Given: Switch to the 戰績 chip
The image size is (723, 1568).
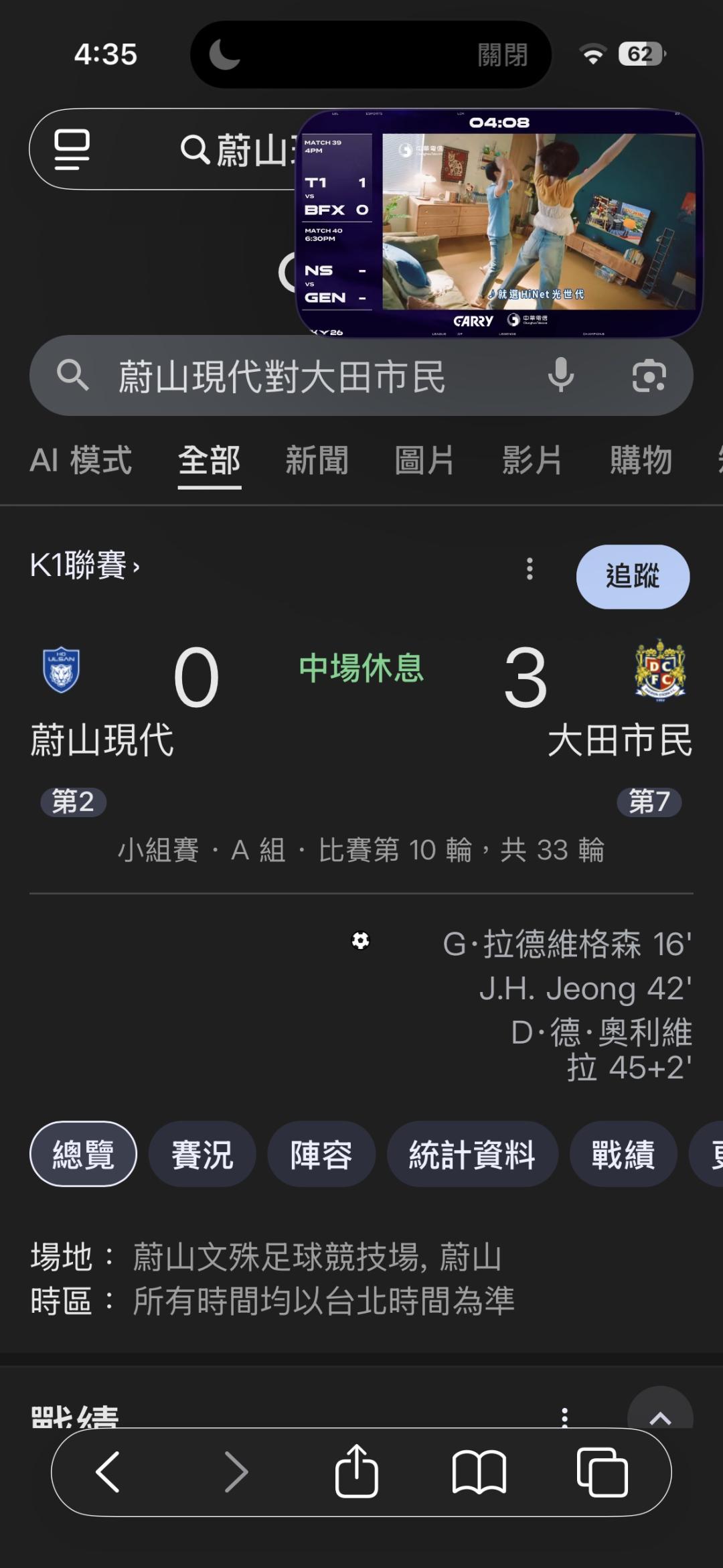Looking at the screenshot, I should (x=623, y=1154).
